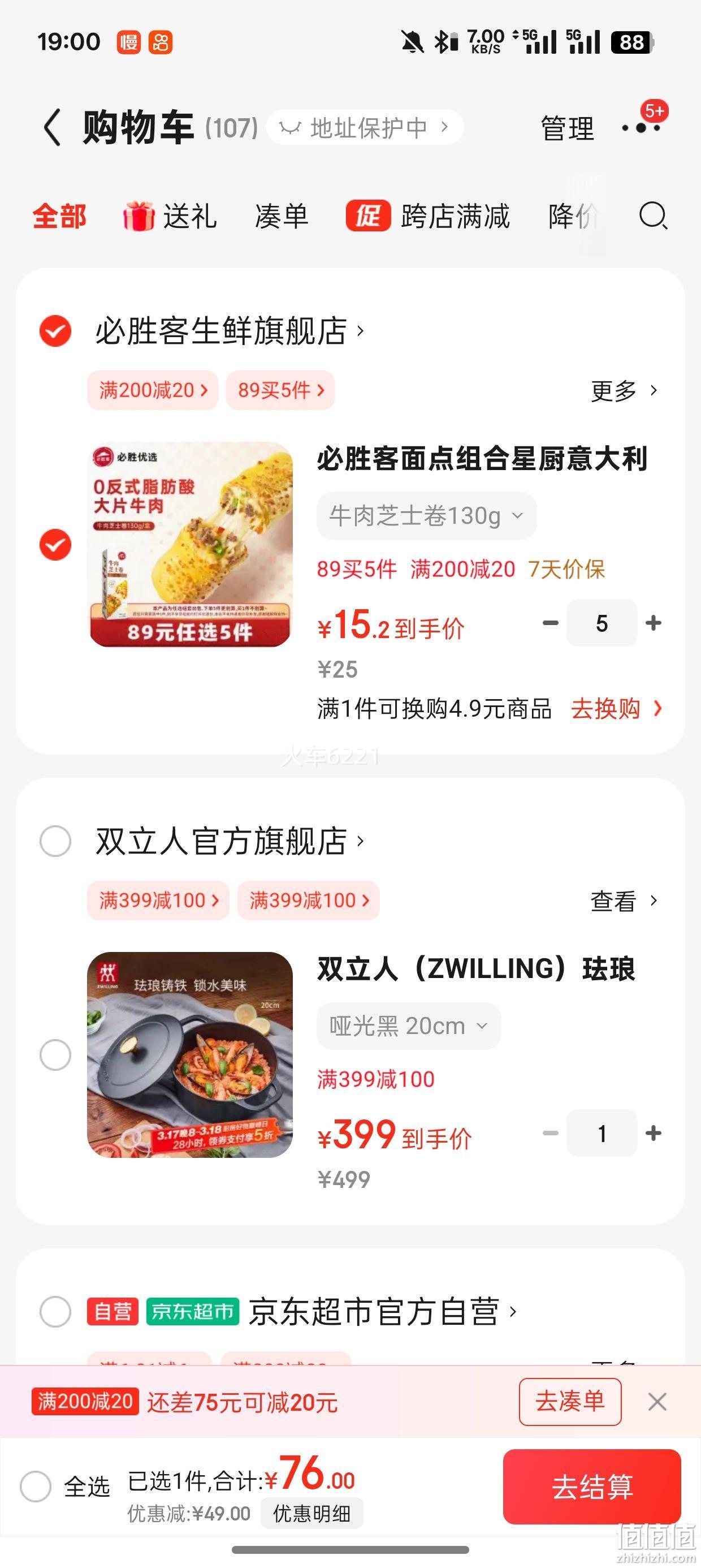
Task: Expand the 哑光黑 20cm variant dropdown
Action: 409,1026
